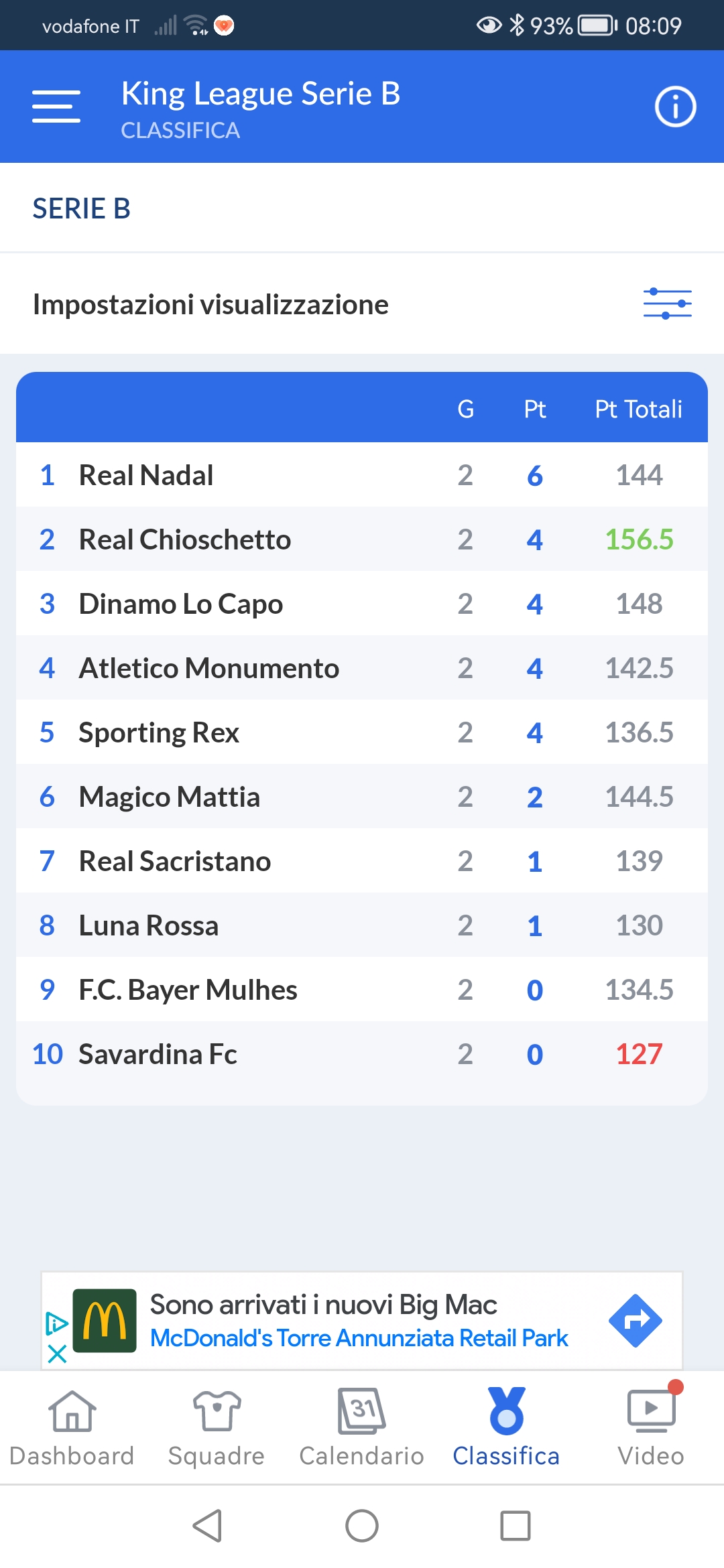
Task: Open display settings sliders icon
Action: coord(668,304)
